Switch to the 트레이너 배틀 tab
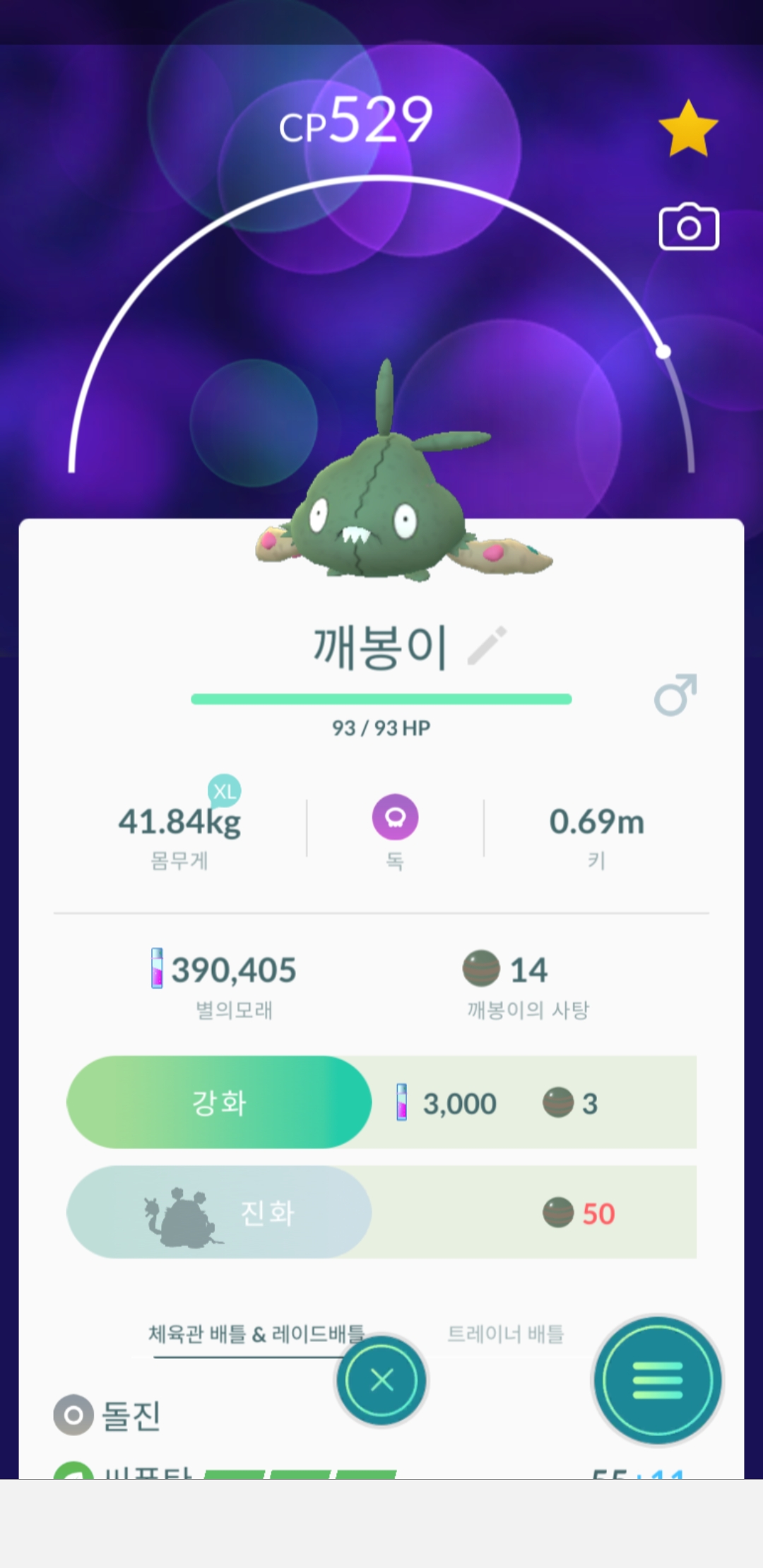The width and height of the screenshot is (763, 1568). (505, 1334)
